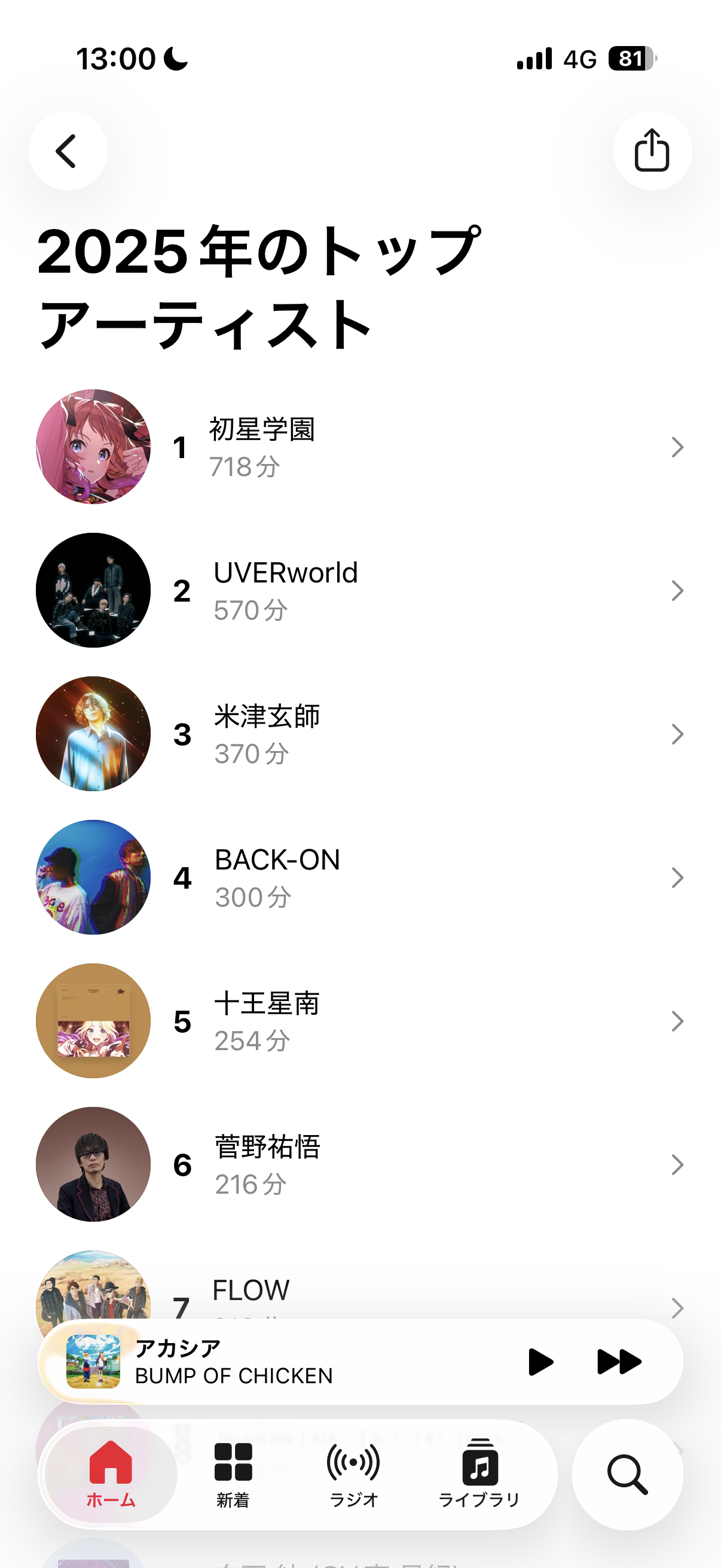Viewport: 721px width, 1568px height.
Task: Open UVERworld artist page
Action: (x=359, y=590)
